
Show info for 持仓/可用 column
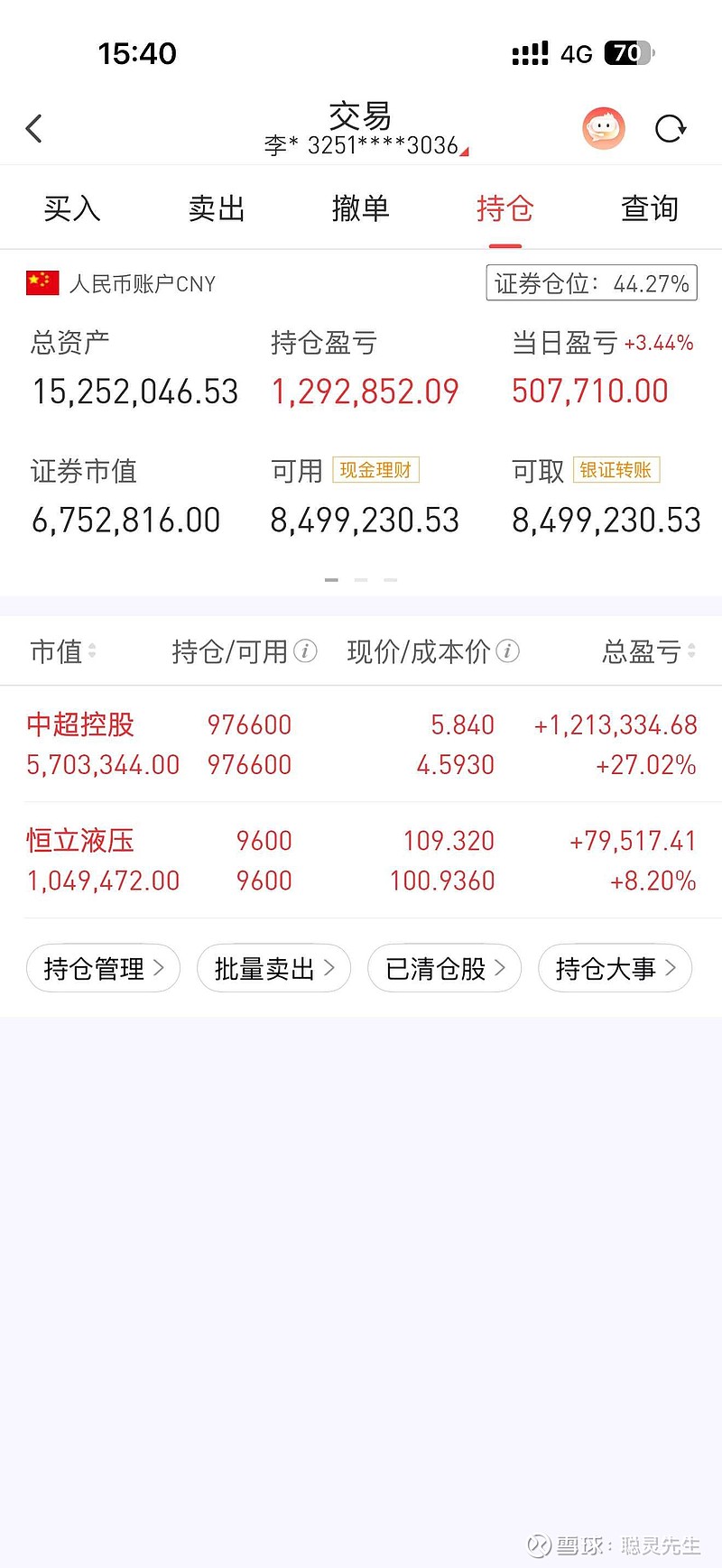click(306, 650)
